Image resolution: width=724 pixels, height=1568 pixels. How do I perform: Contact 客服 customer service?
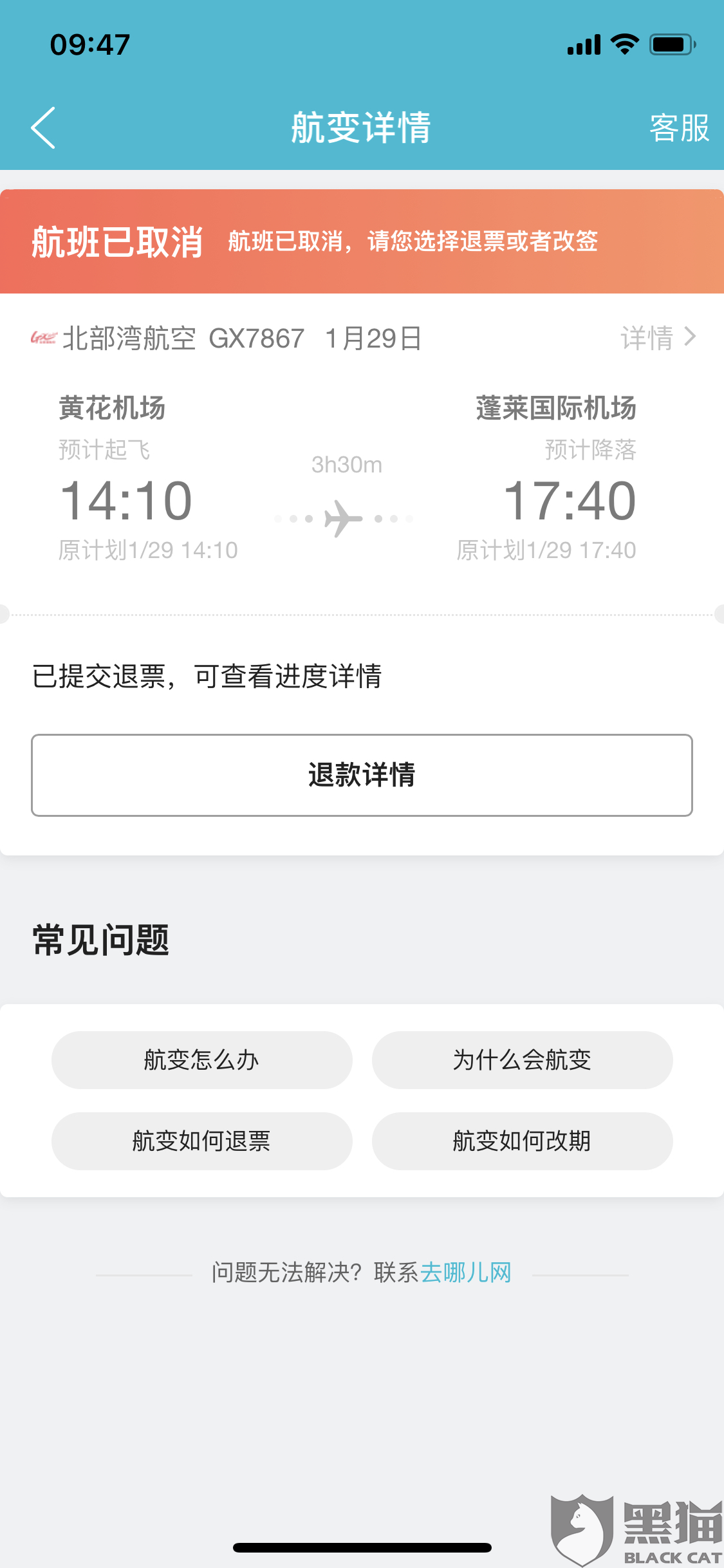679,127
